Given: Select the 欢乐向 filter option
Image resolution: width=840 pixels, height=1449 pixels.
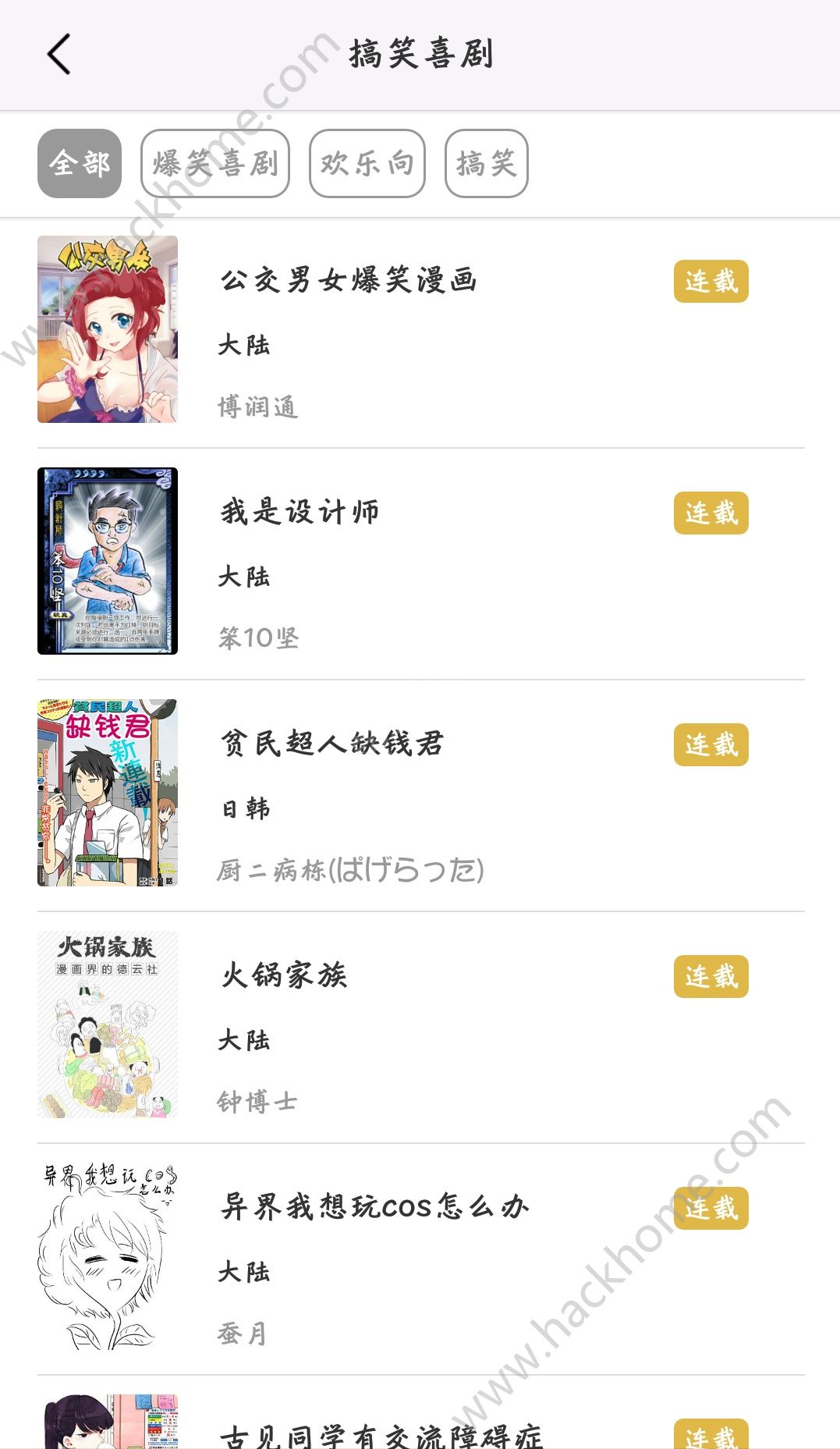Looking at the screenshot, I should click(x=367, y=164).
